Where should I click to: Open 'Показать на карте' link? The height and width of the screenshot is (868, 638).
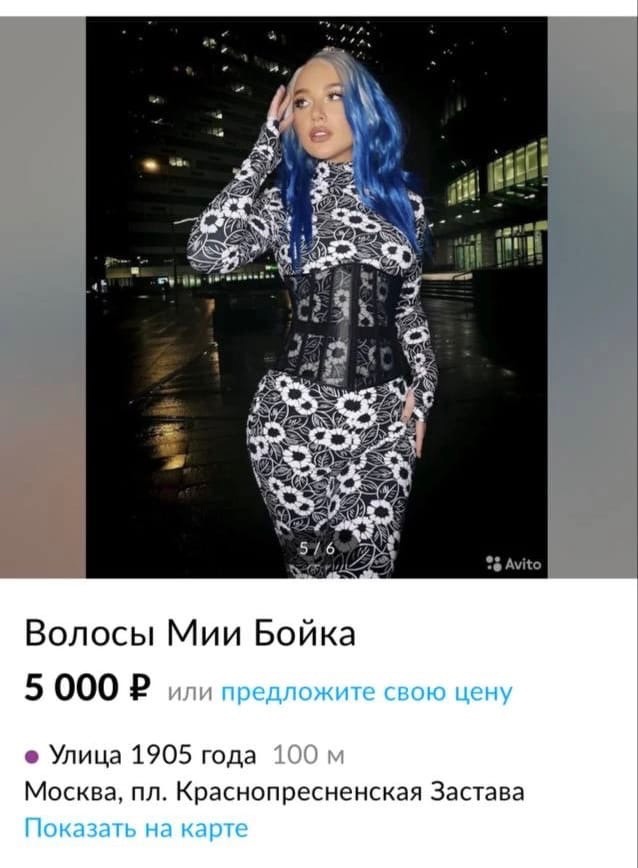point(134,828)
